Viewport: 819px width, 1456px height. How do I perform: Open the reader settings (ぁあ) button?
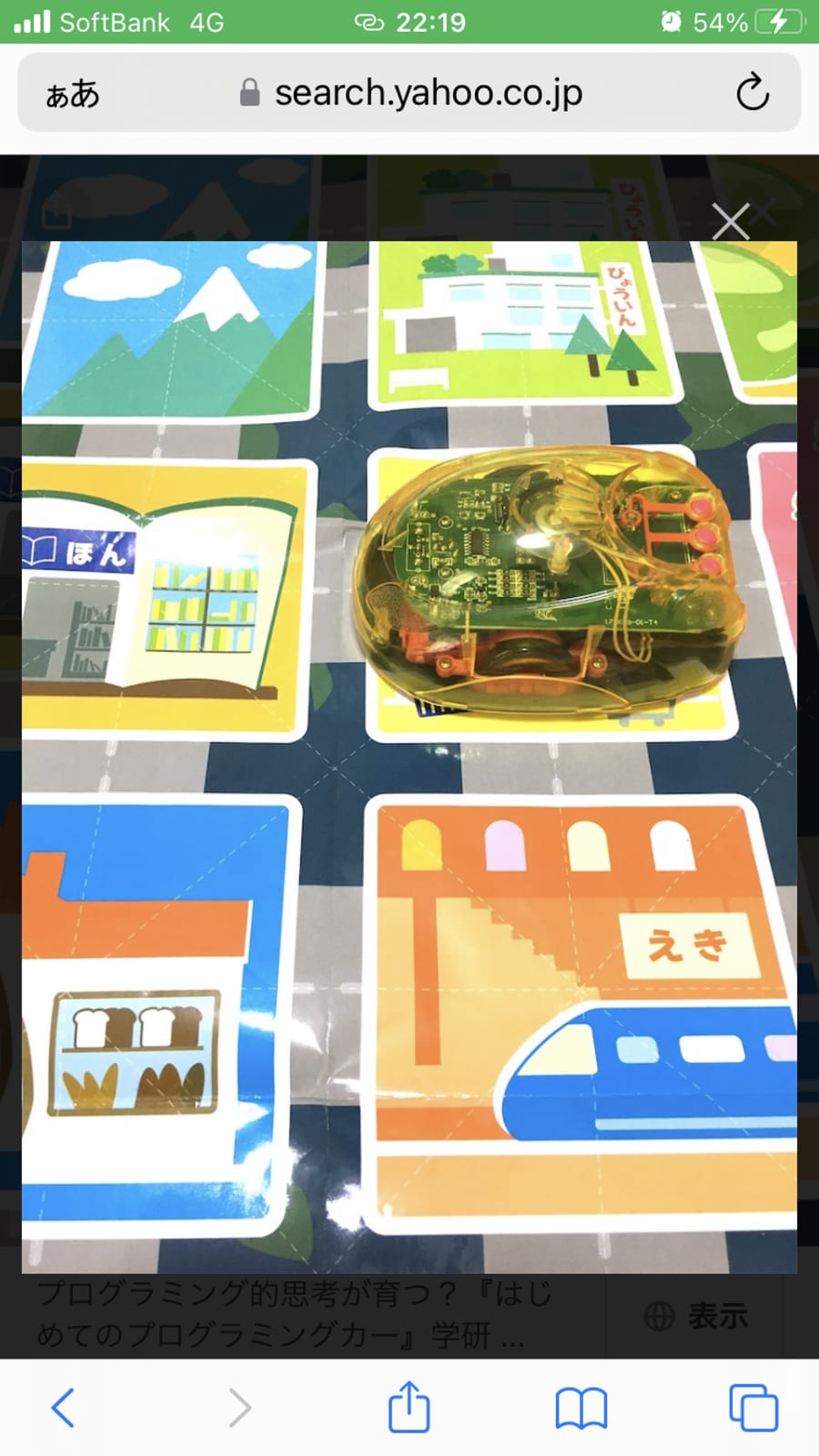point(73,94)
